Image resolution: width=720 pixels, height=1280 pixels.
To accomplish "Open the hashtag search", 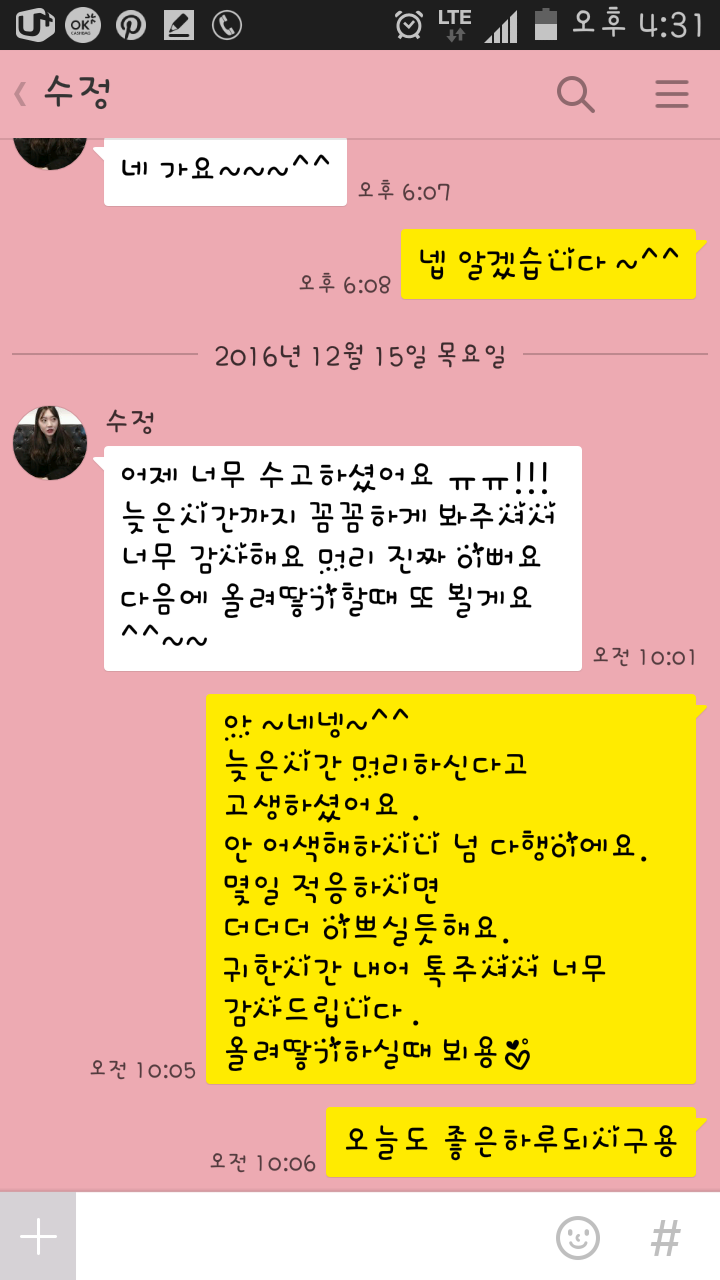I will tap(665, 1237).
